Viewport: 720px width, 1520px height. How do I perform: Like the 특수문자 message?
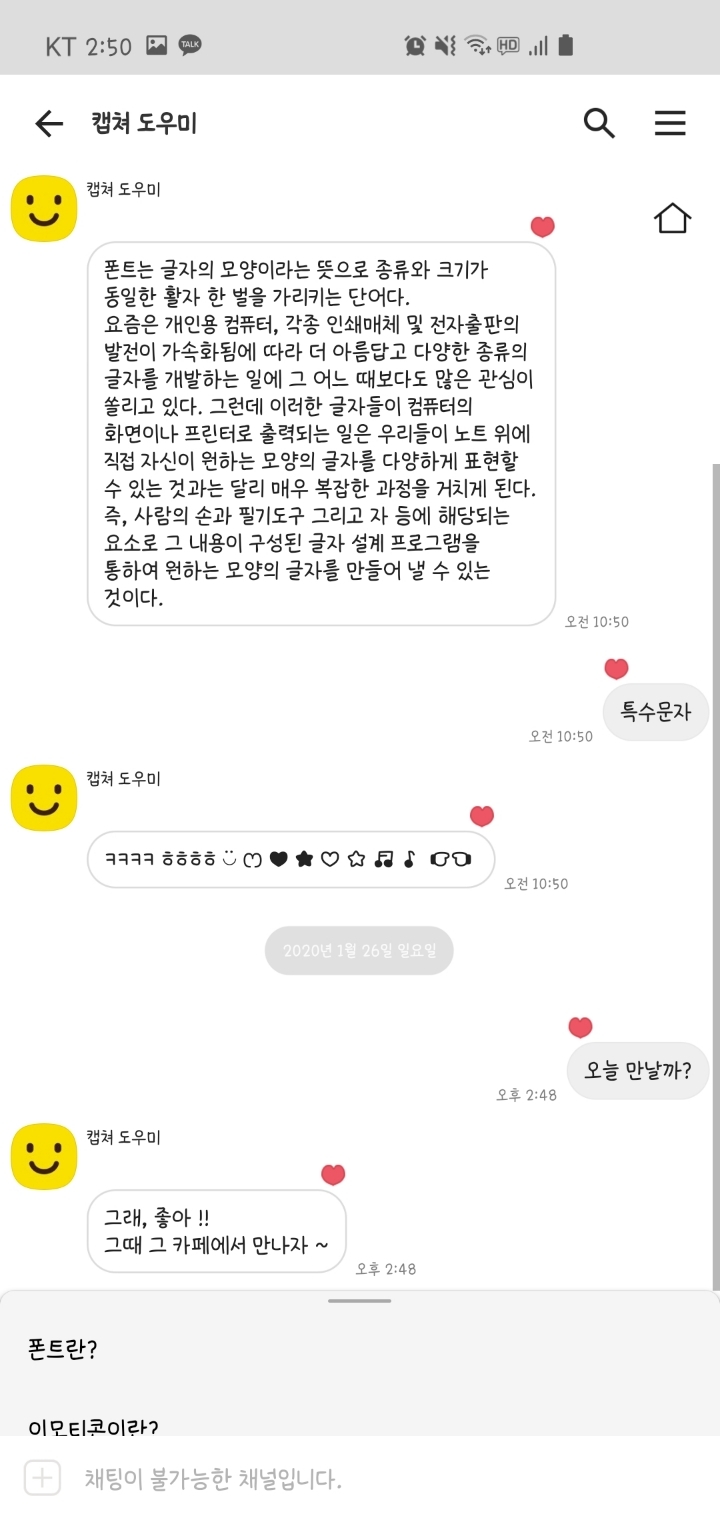pyautogui.click(x=616, y=669)
